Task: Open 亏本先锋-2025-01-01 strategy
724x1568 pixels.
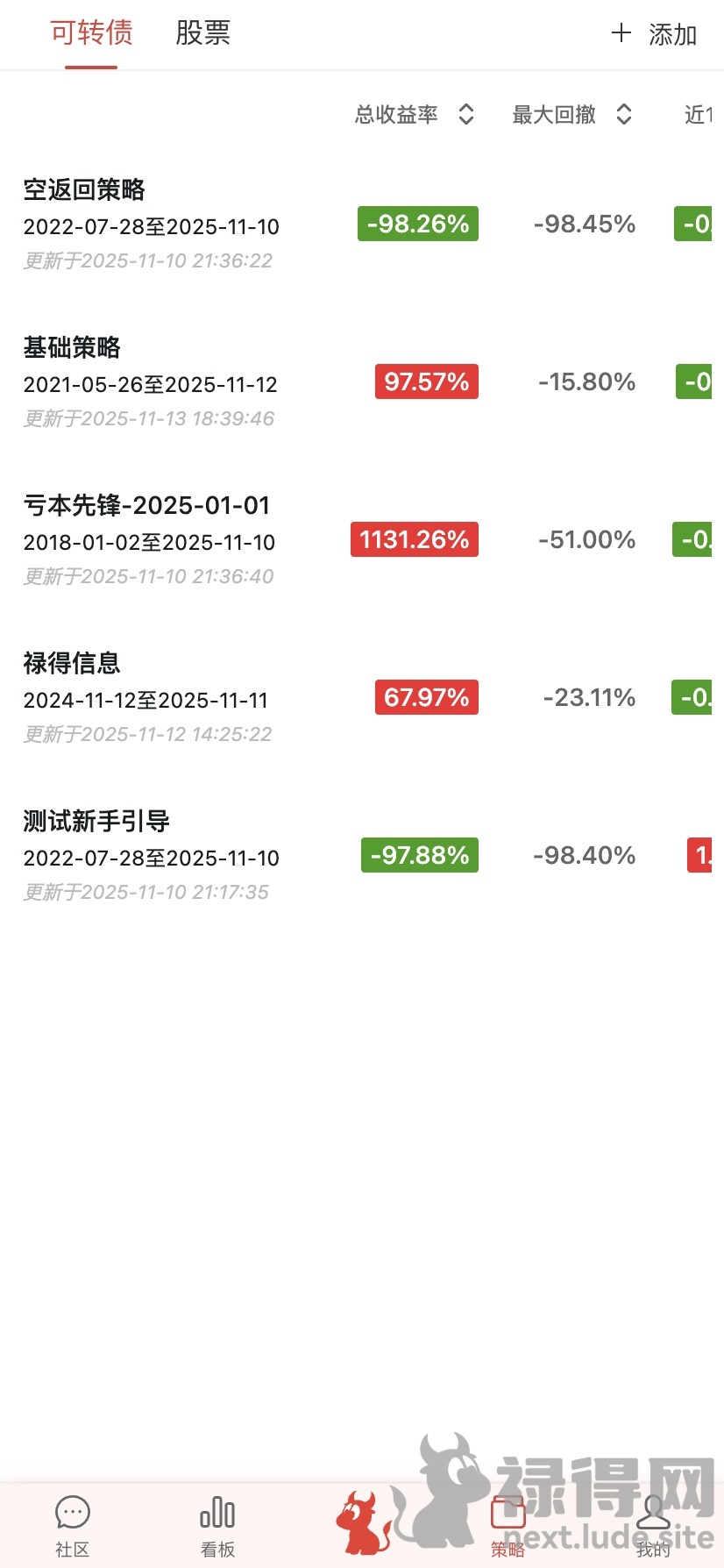Action: click(x=146, y=505)
